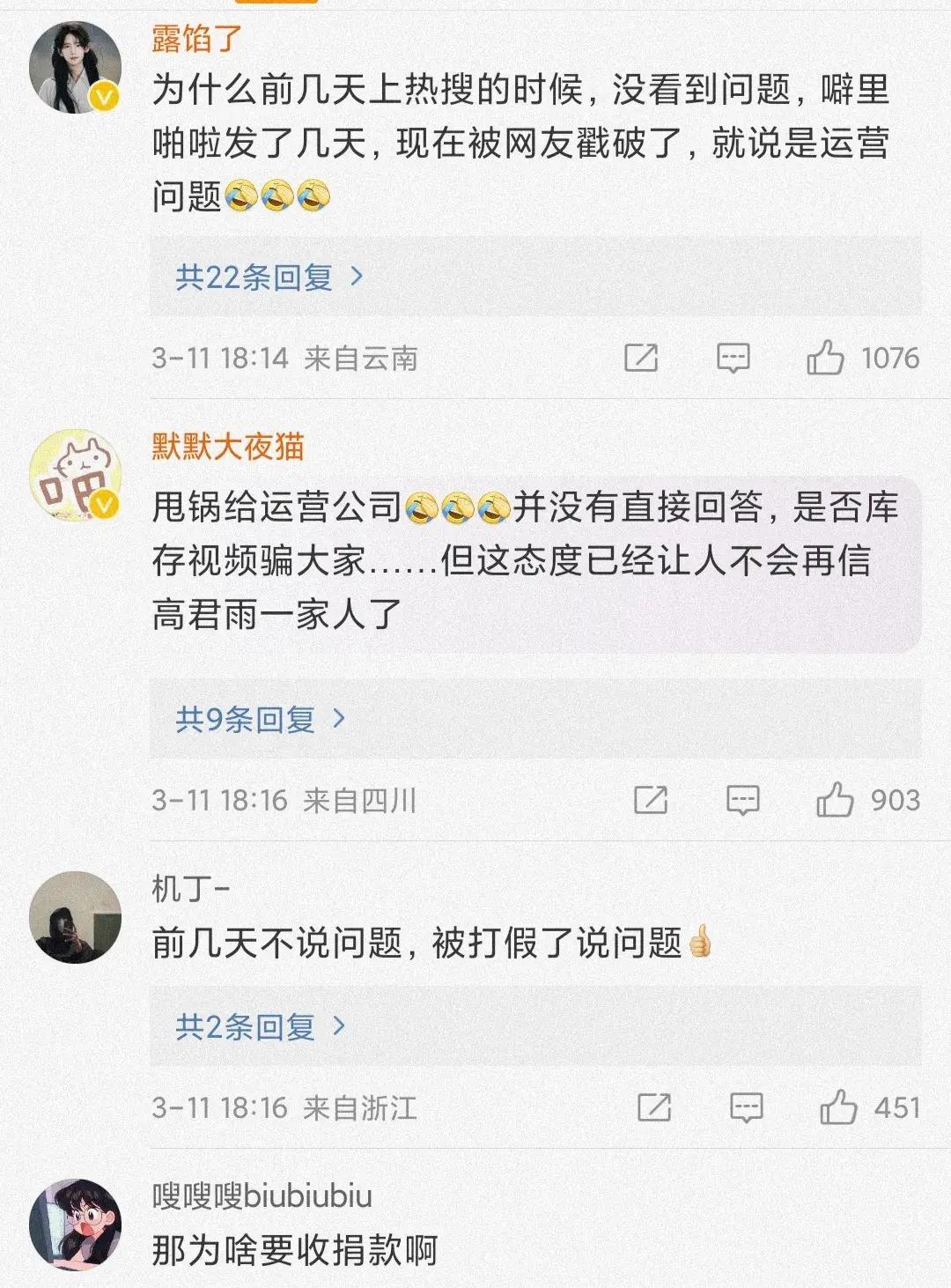
Task: Open 默默大夜猫's profile avatar
Action: 75,476
